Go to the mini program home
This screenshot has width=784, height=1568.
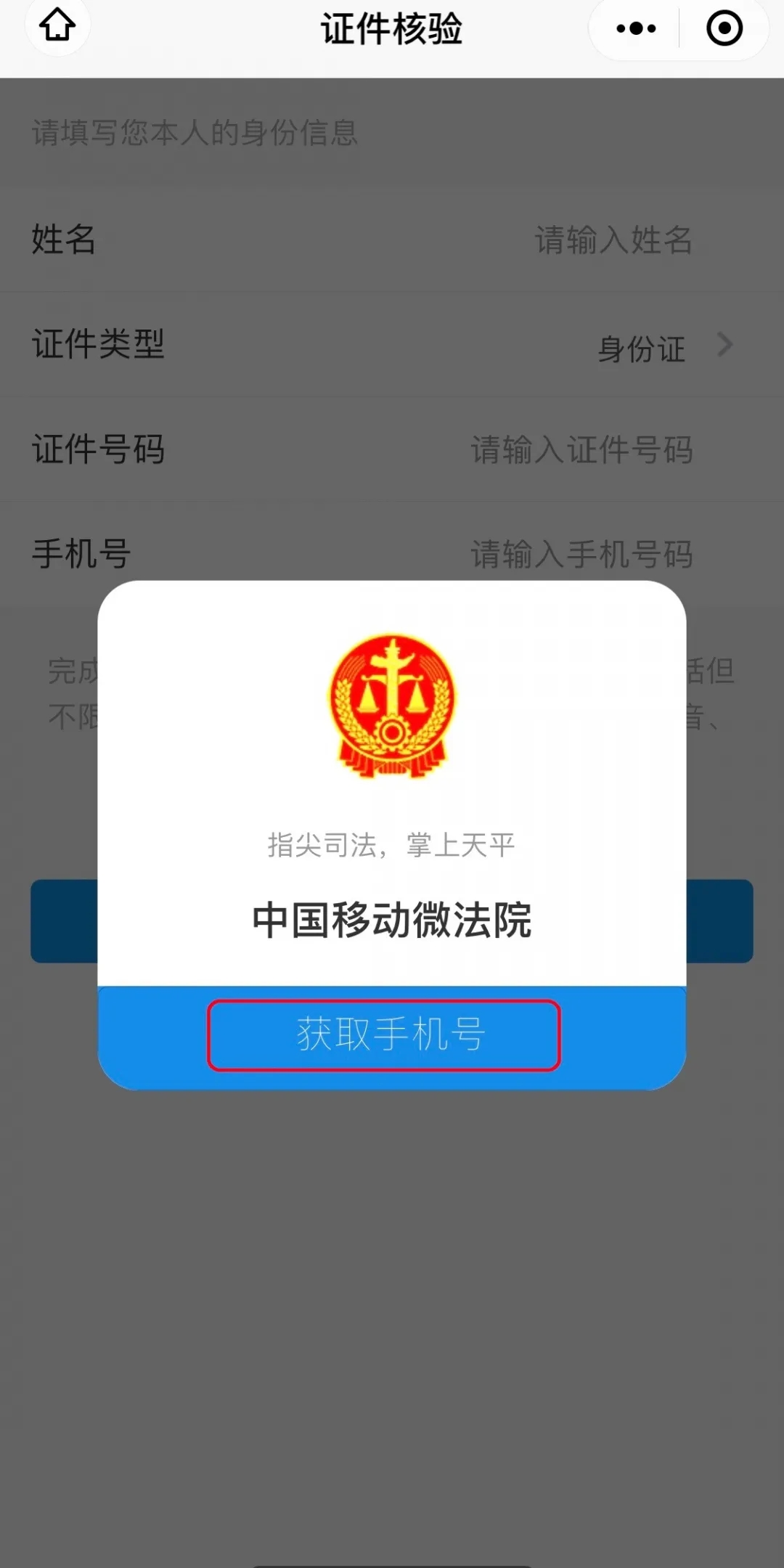pyautogui.click(x=57, y=27)
